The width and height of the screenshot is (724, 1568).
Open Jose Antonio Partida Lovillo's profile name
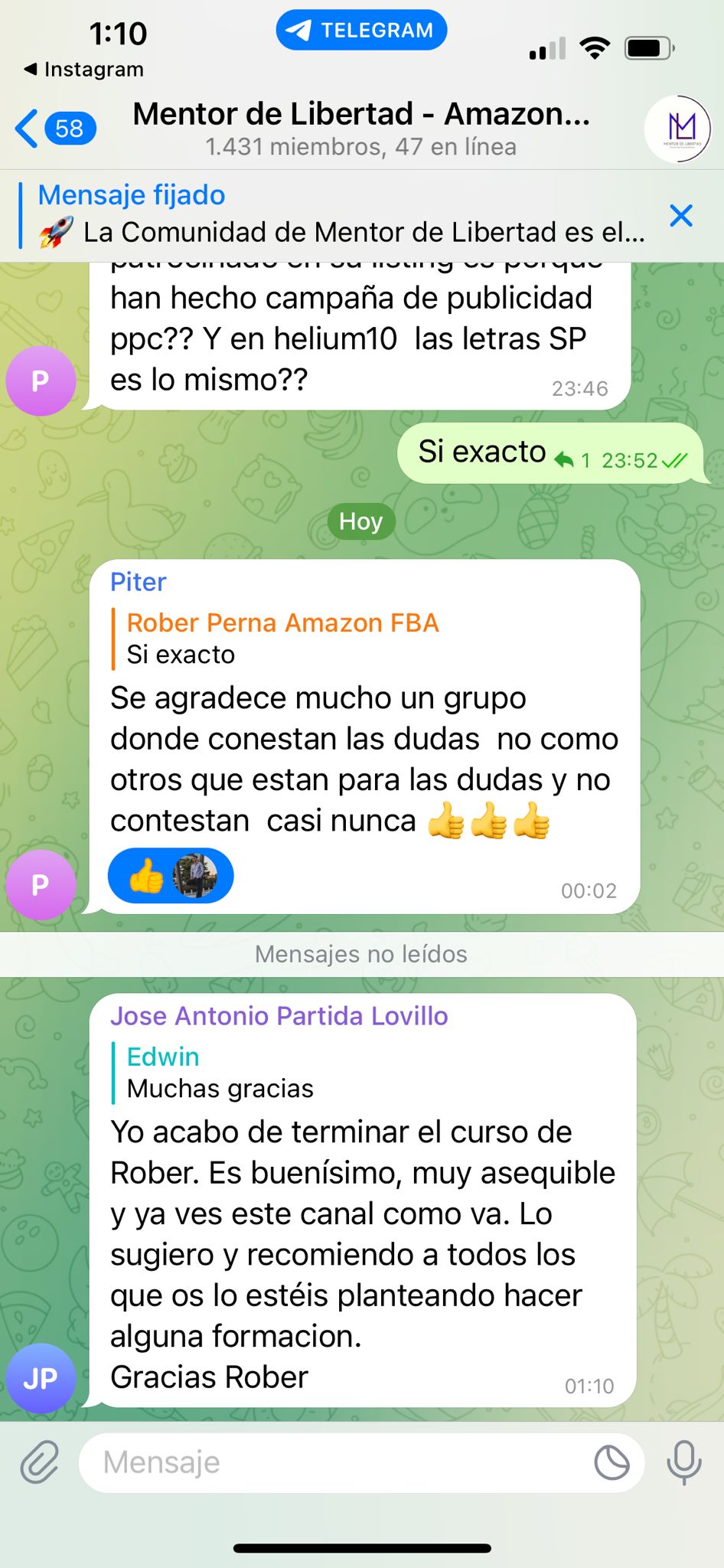[x=279, y=1016]
